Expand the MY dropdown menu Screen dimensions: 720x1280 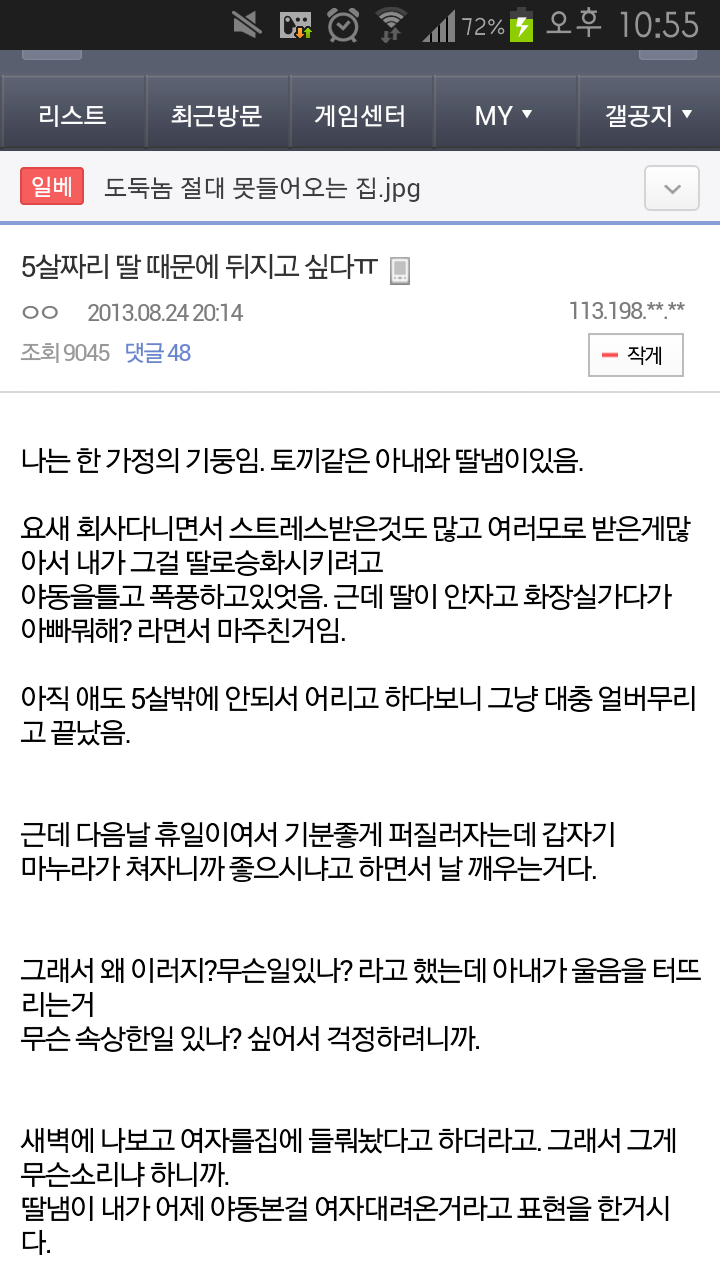[x=503, y=116]
